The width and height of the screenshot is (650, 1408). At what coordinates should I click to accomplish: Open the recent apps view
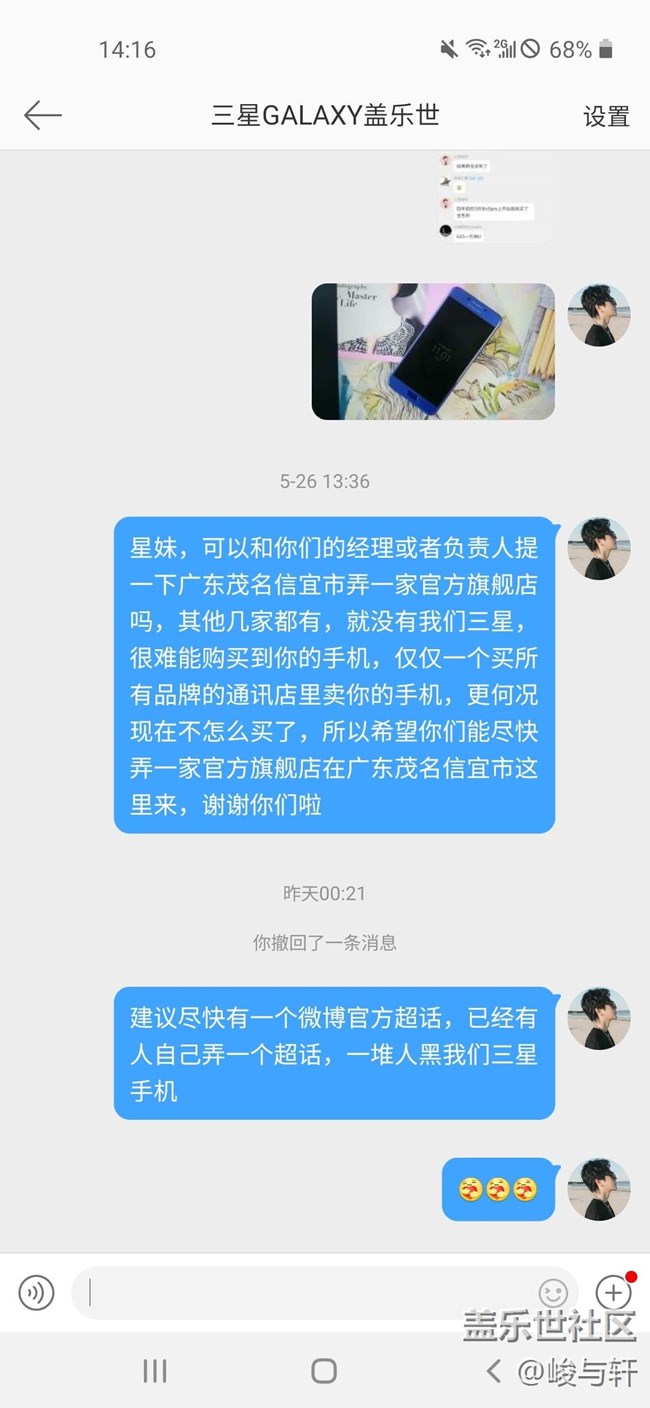(x=155, y=1370)
